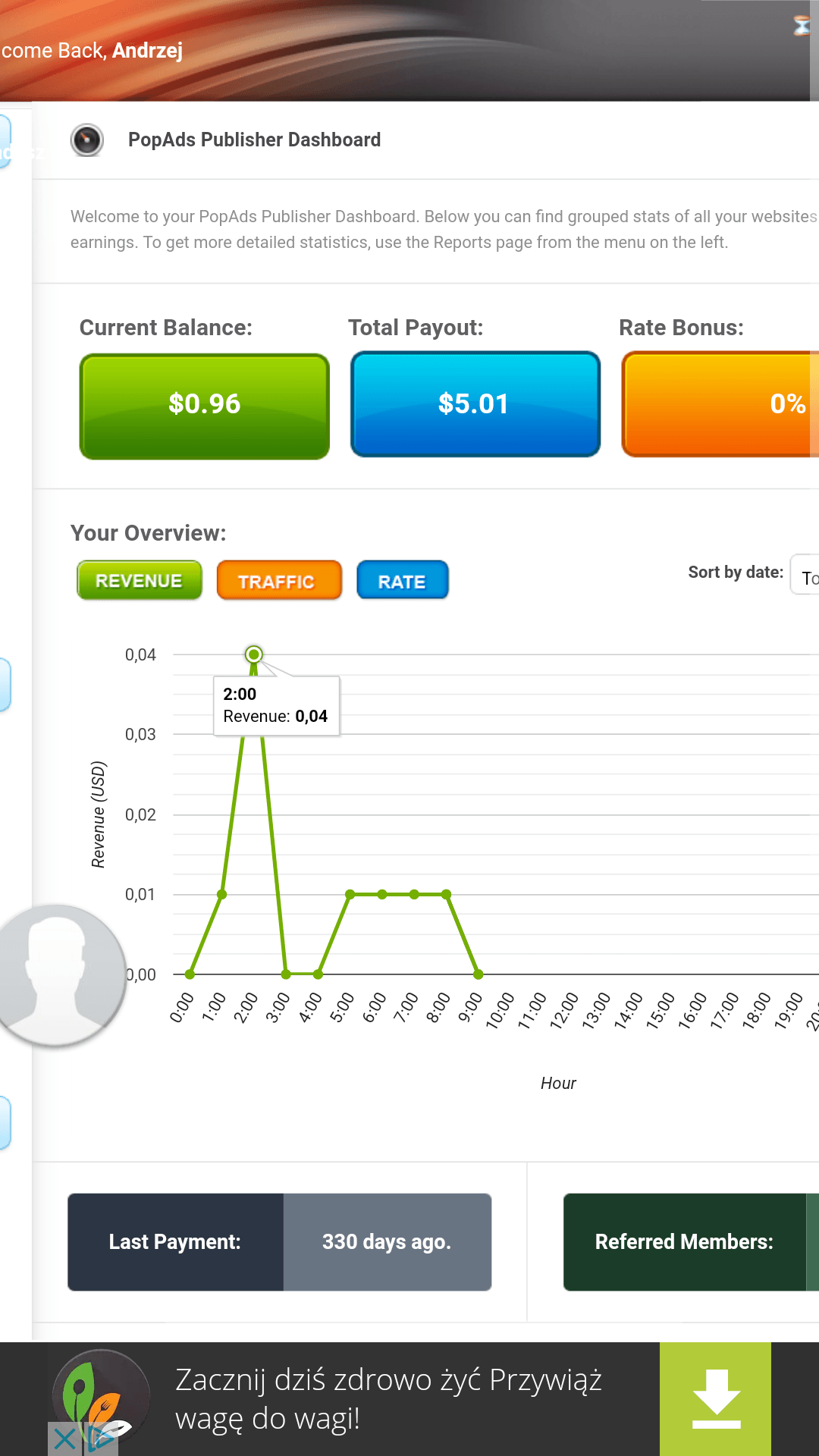Switch overview to Revenue

tap(140, 581)
